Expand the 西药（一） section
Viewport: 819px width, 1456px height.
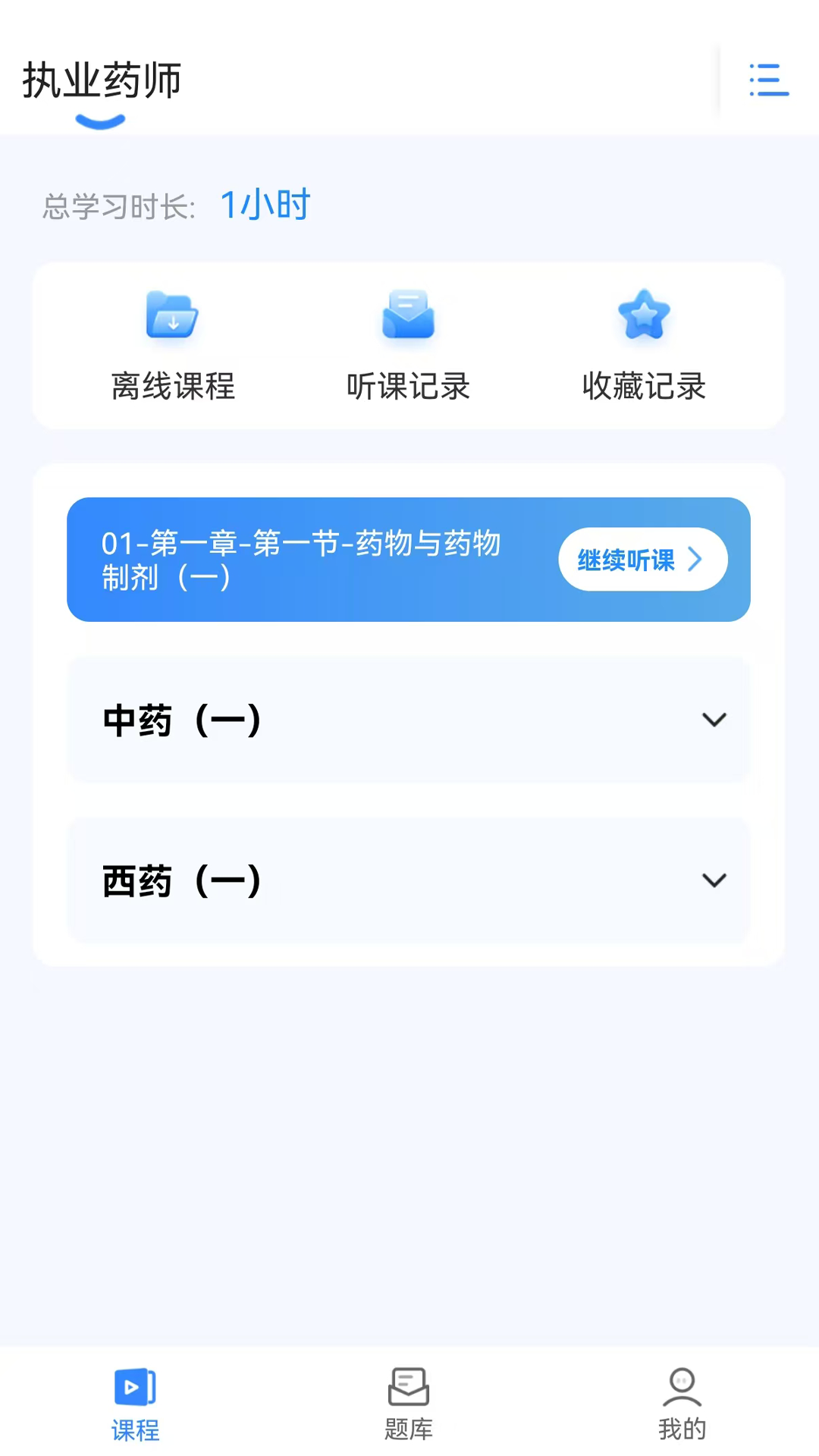(x=408, y=880)
